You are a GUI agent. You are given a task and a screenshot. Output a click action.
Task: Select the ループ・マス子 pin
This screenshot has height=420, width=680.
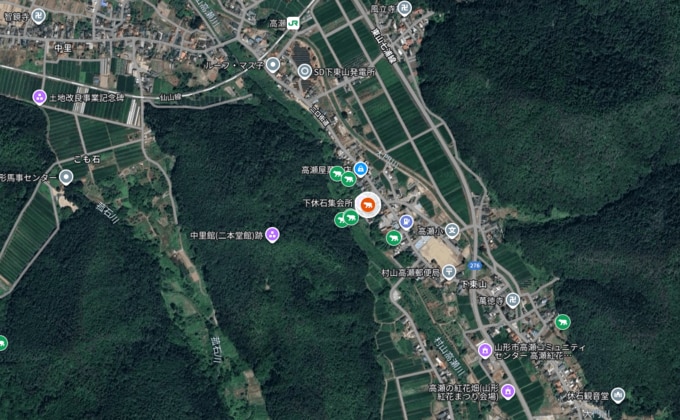[272, 64]
